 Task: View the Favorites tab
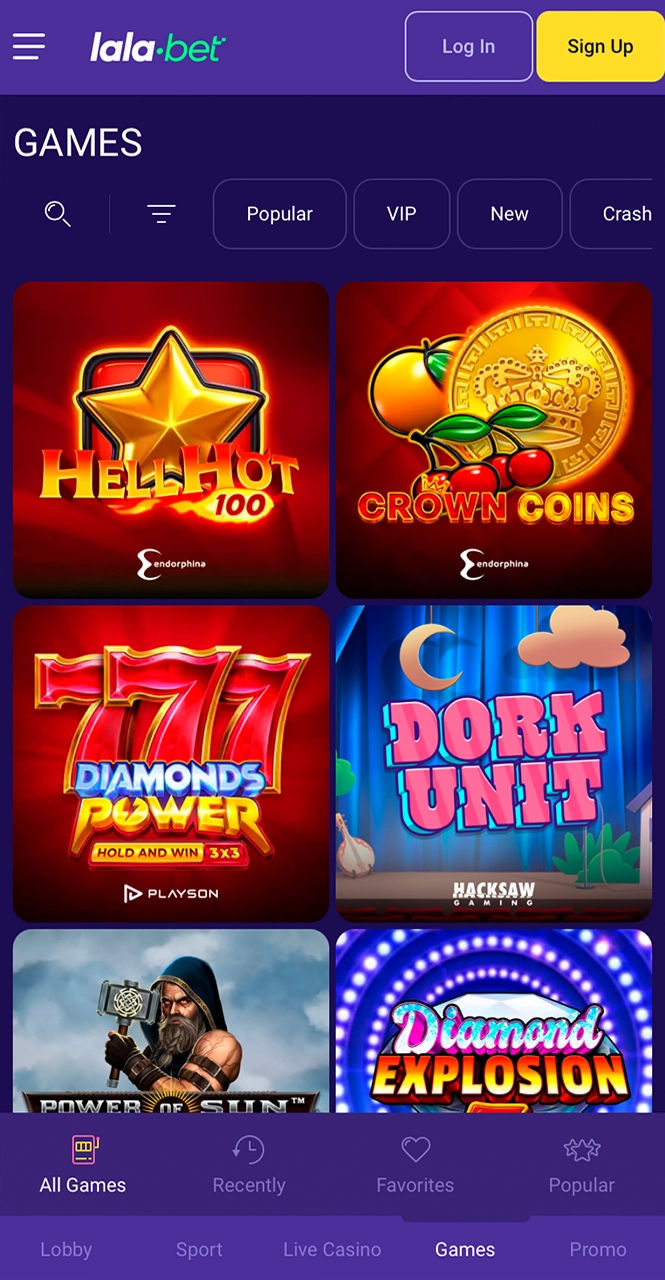[x=415, y=1165]
